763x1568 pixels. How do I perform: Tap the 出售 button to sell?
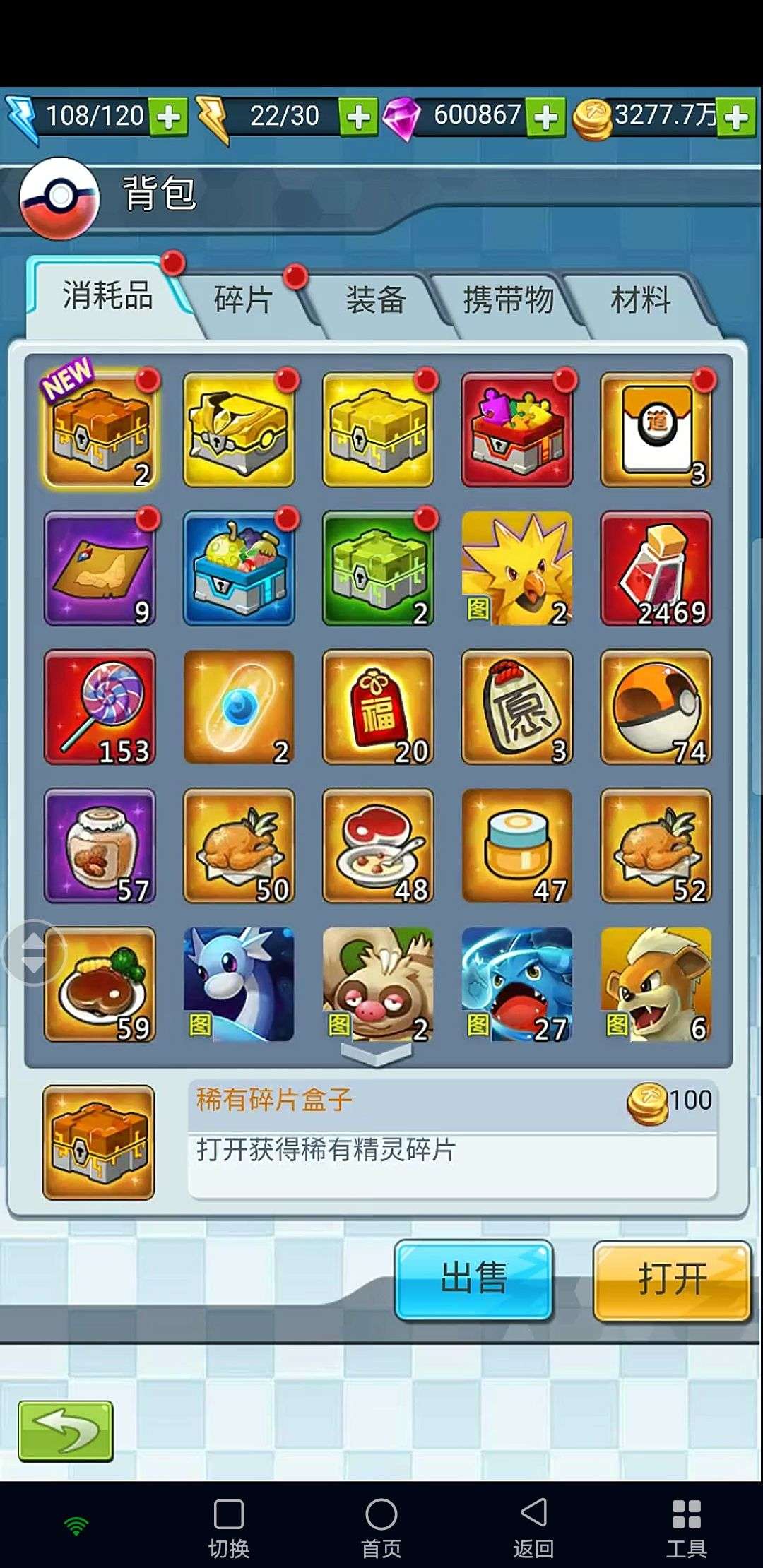pos(473,1279)
